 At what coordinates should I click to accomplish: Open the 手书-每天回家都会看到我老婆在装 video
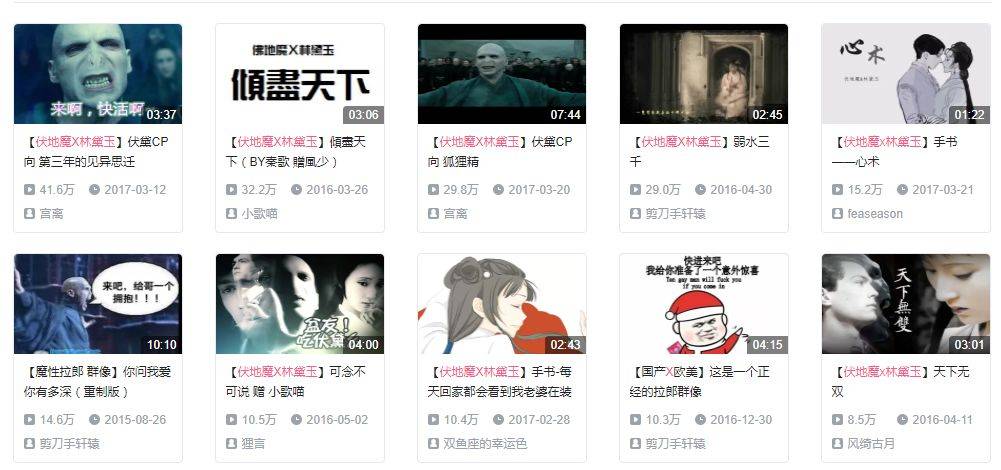coord(501,381)
